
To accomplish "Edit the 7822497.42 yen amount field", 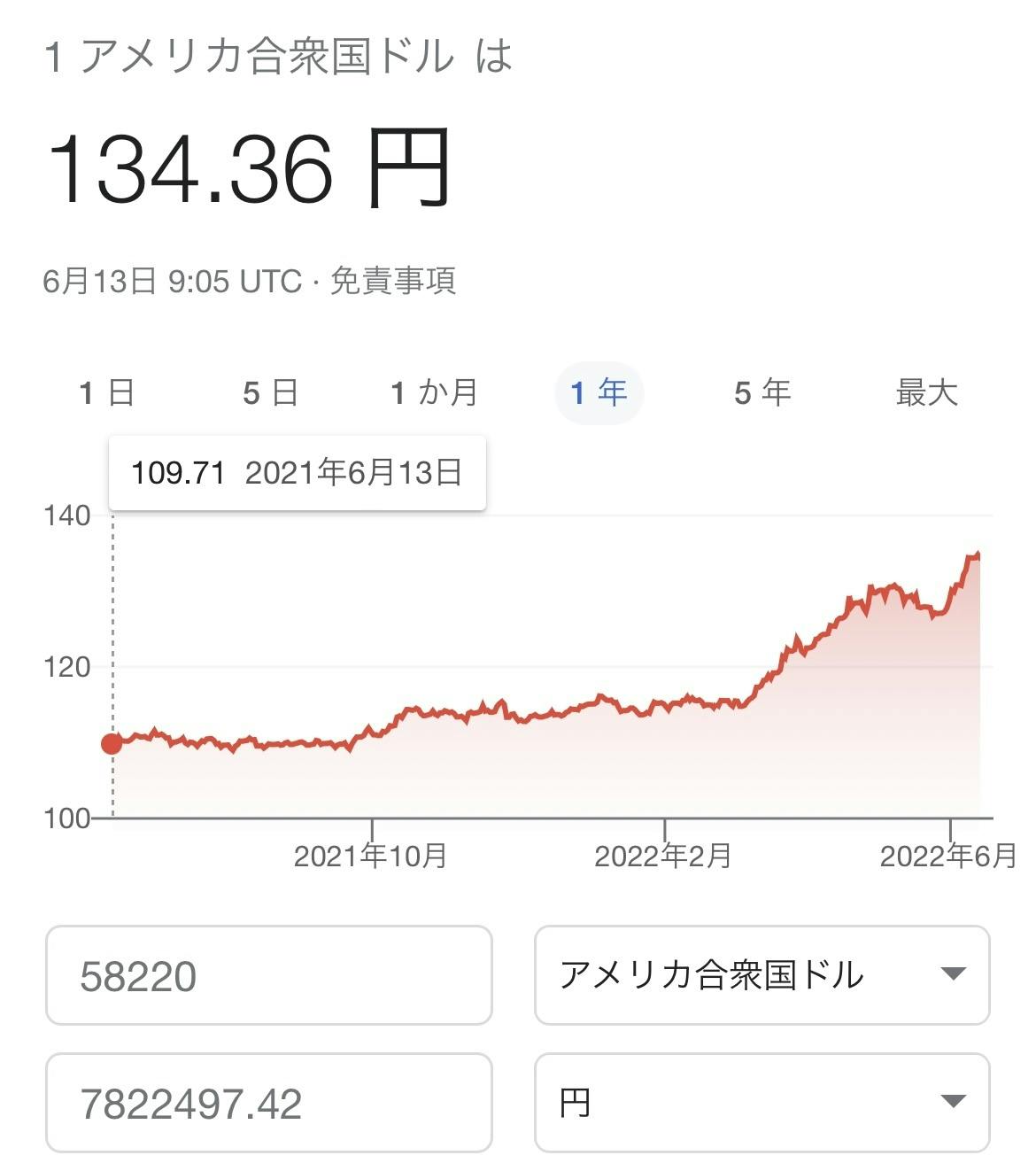I will (x=268, y=1103).
